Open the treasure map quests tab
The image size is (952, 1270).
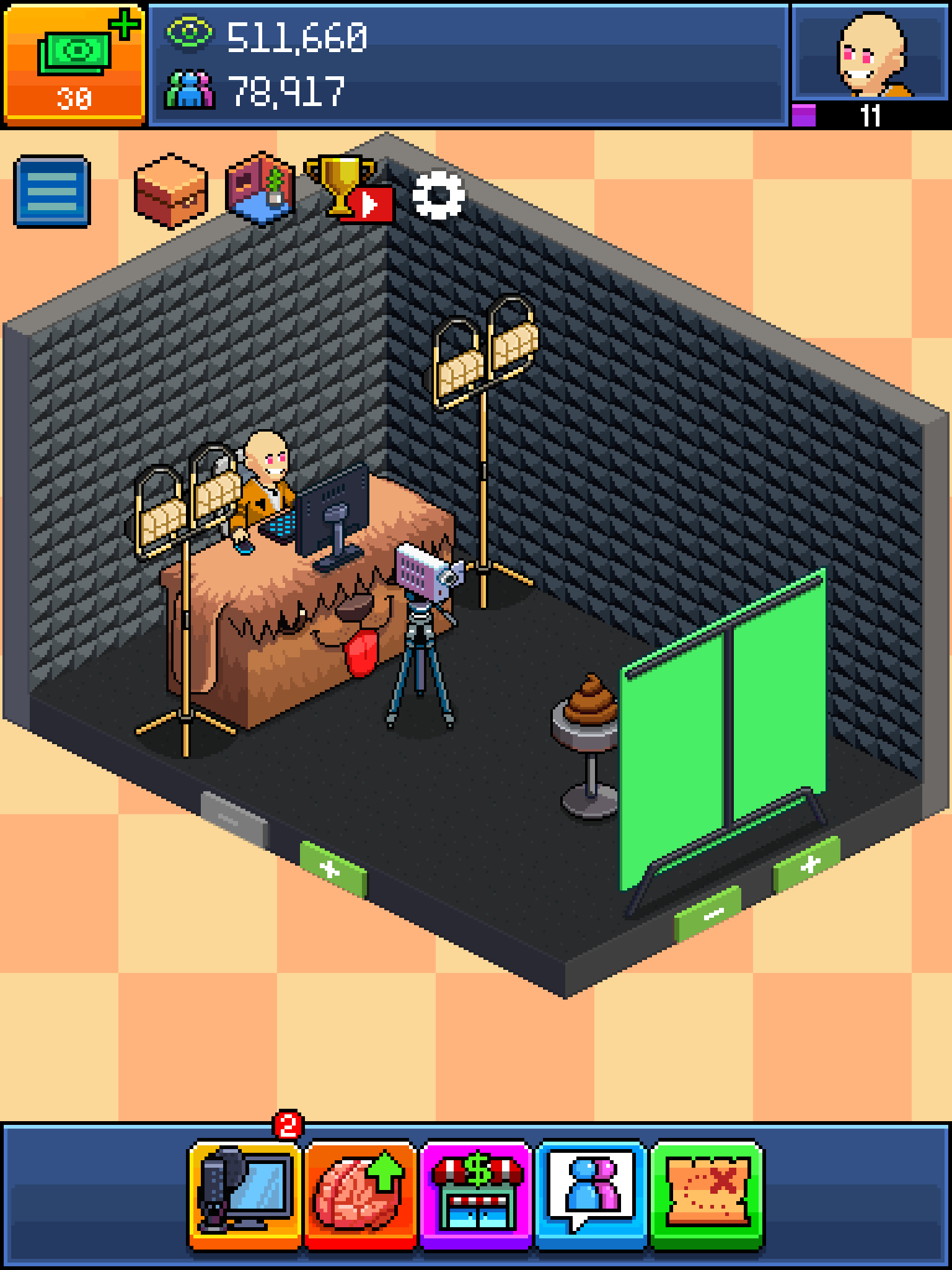point(707,1194)
